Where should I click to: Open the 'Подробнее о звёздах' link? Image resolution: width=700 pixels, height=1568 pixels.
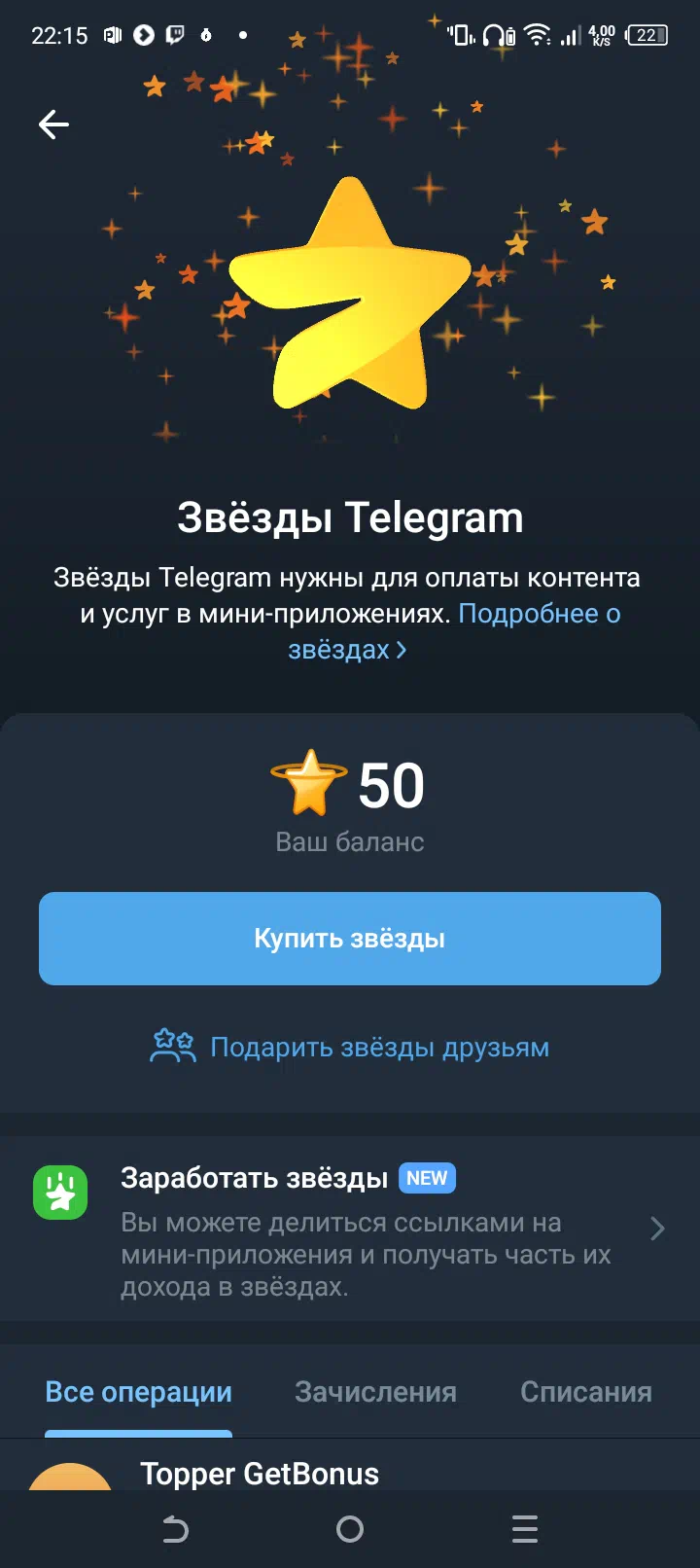click(540, 615)
